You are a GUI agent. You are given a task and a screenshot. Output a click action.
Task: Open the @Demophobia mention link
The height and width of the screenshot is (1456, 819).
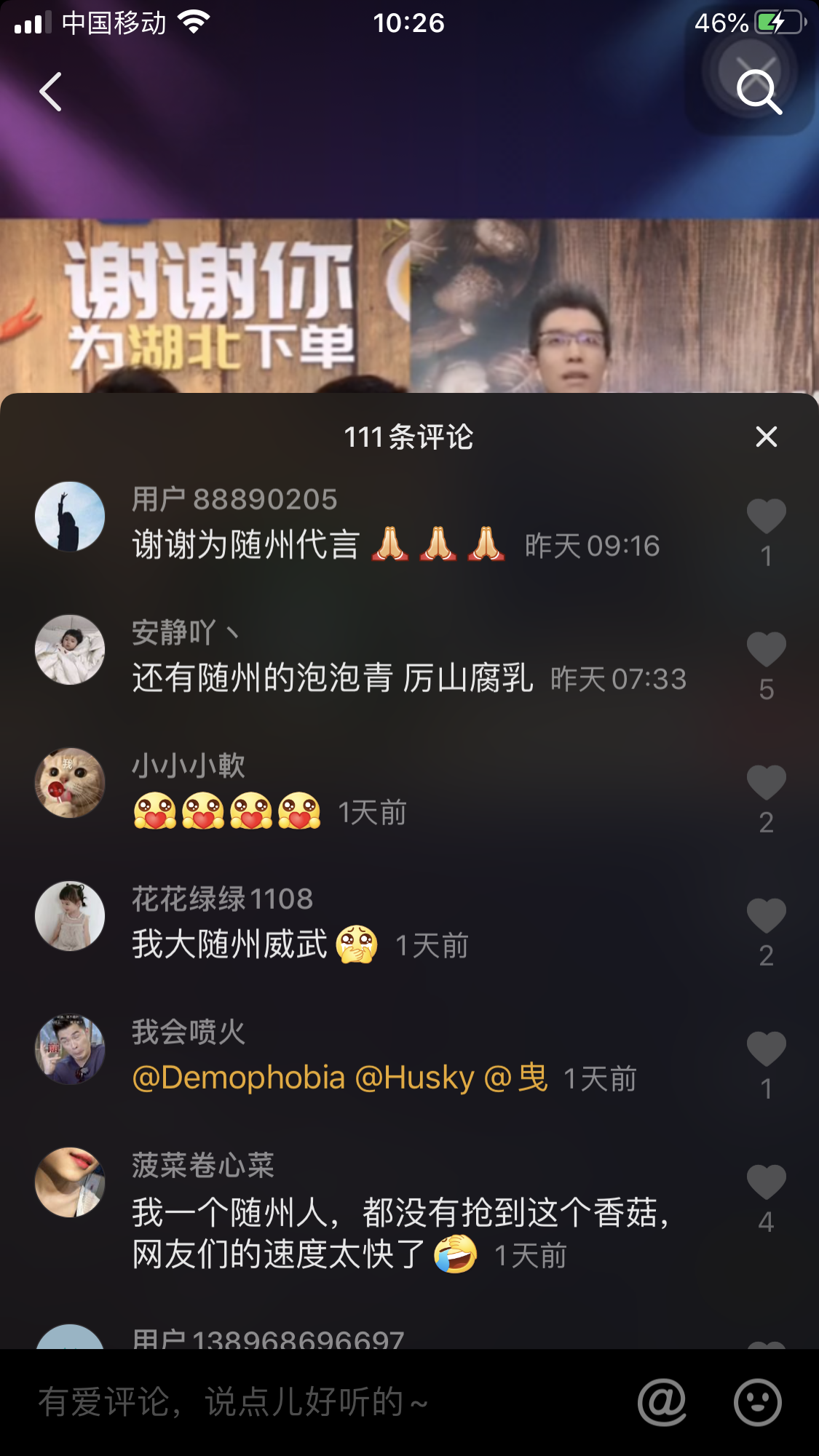coord(238,1078)
